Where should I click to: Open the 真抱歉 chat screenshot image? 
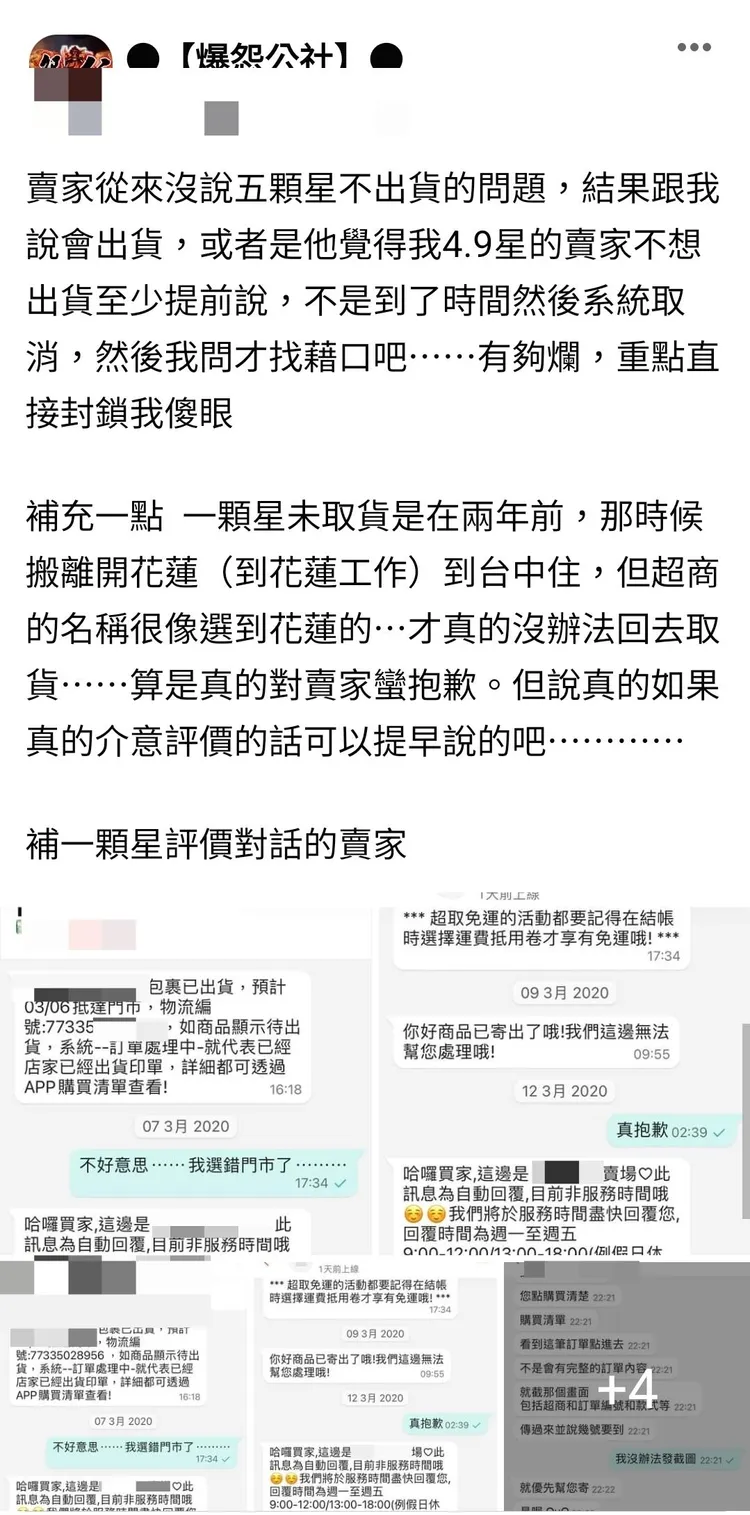click(x=563, y=1081)
